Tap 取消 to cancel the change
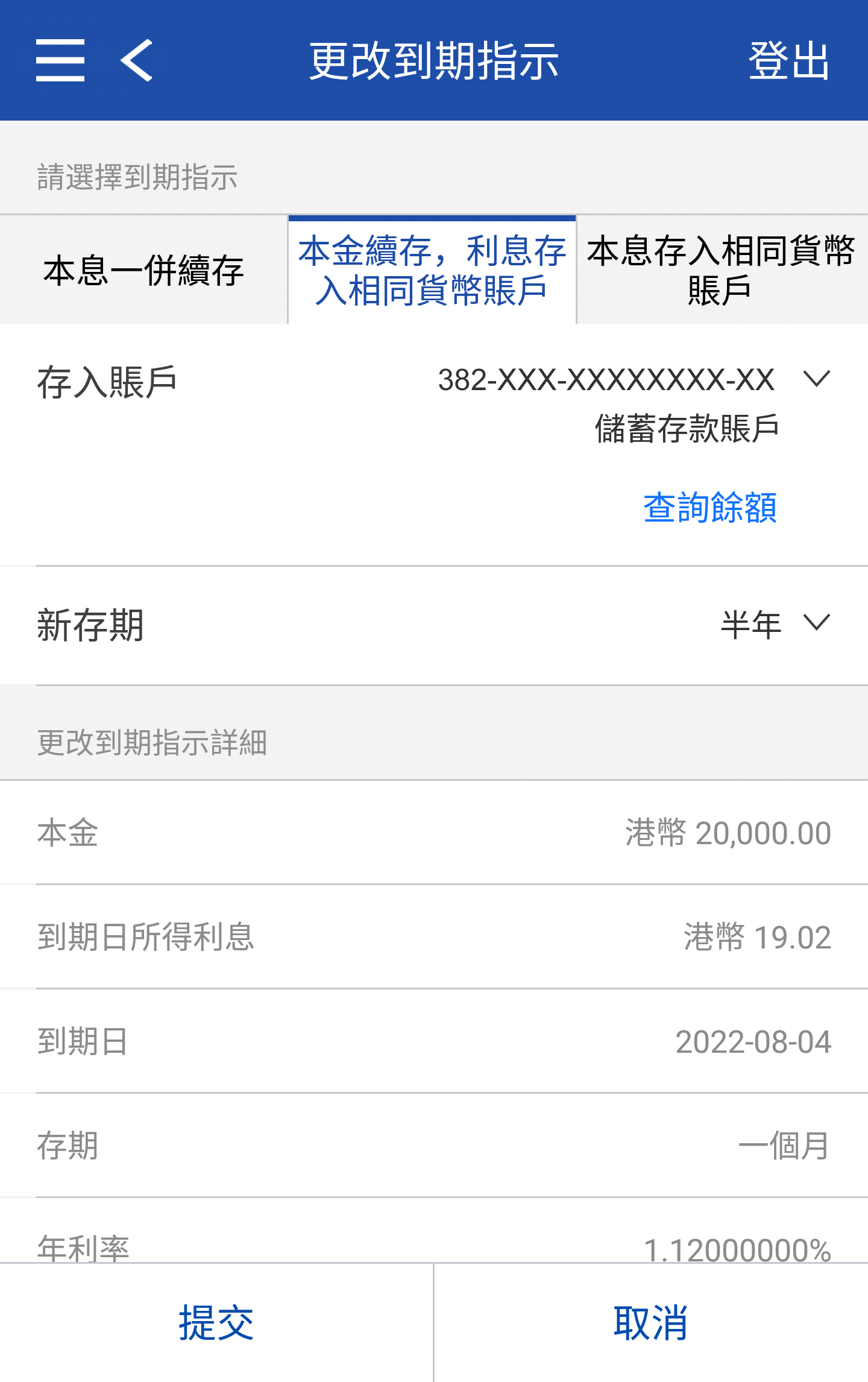Viewport: 868px width, 1382px height. click(650, 1323)
